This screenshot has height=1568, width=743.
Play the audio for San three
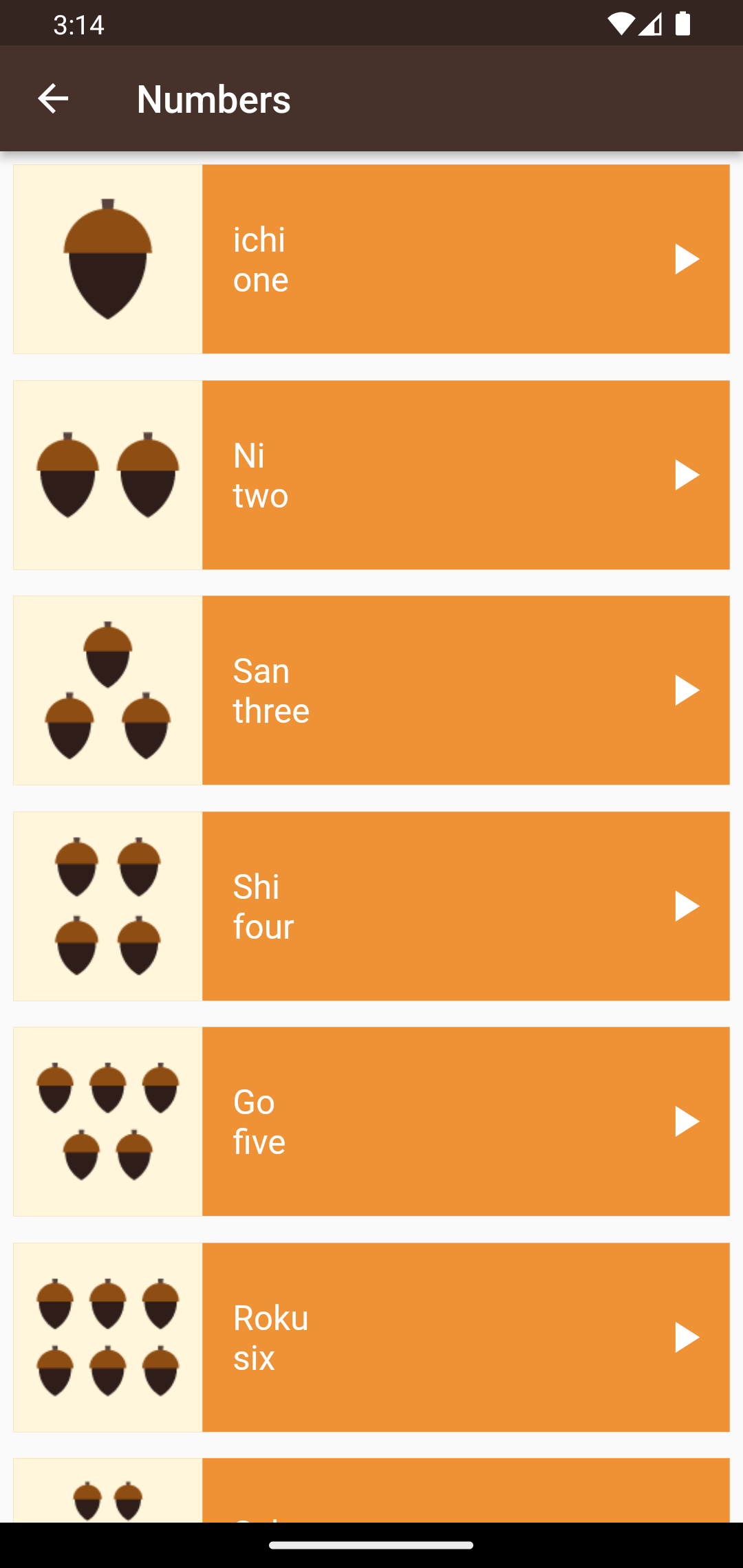click(687, 690)
